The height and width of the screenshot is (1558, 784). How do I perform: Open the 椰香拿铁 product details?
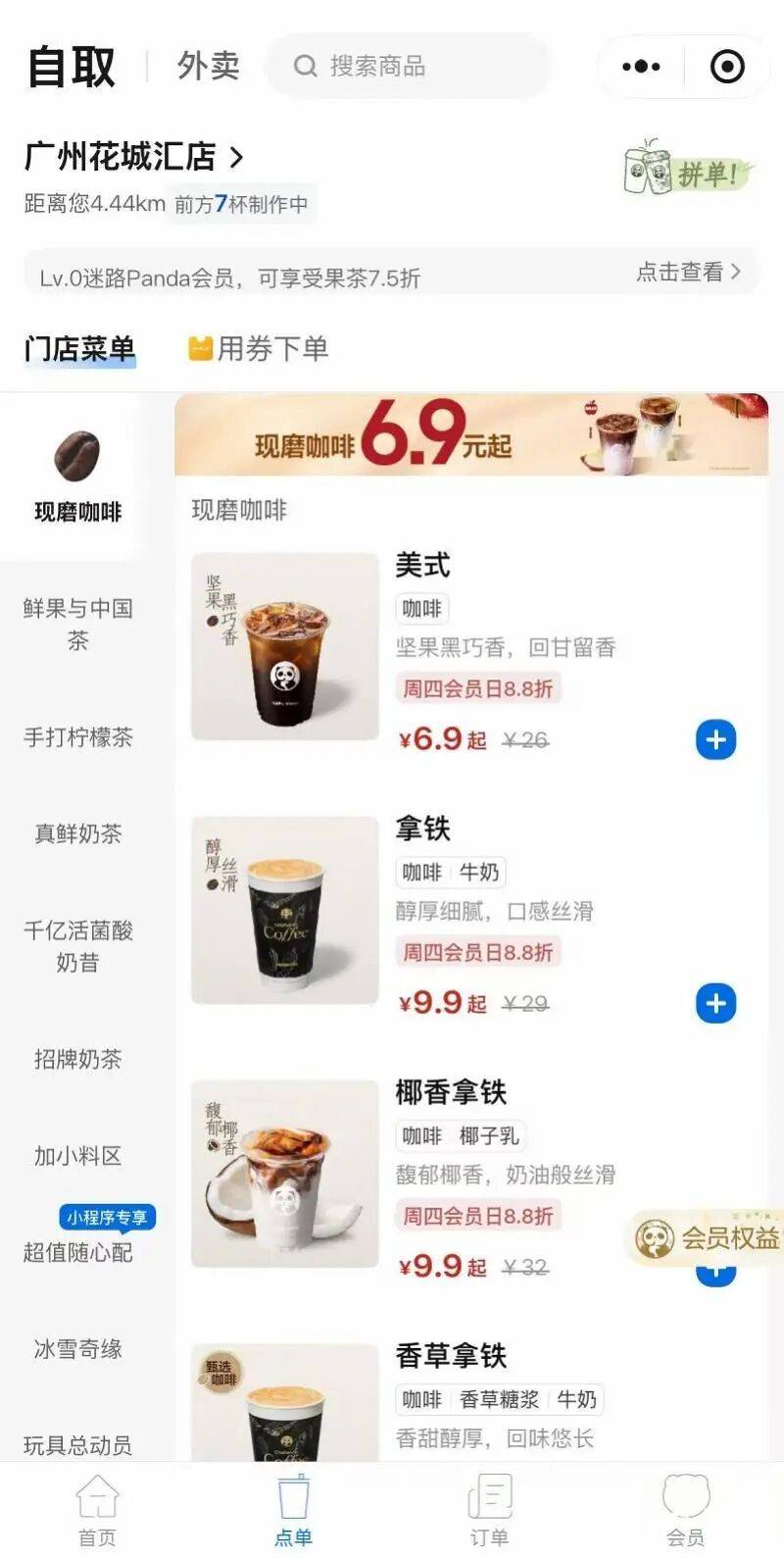pyautogui.click(x=451, y=1092)
